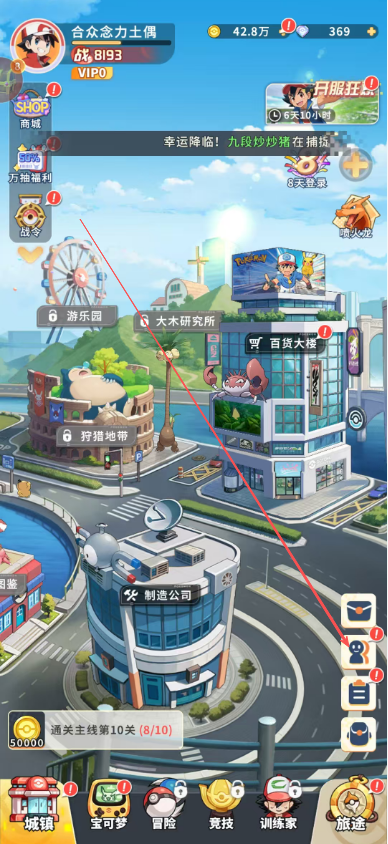Open the 喷火龙 event
Image resolution: width=388 pixels, height=844 pixels.
click(x=355, y=217)
